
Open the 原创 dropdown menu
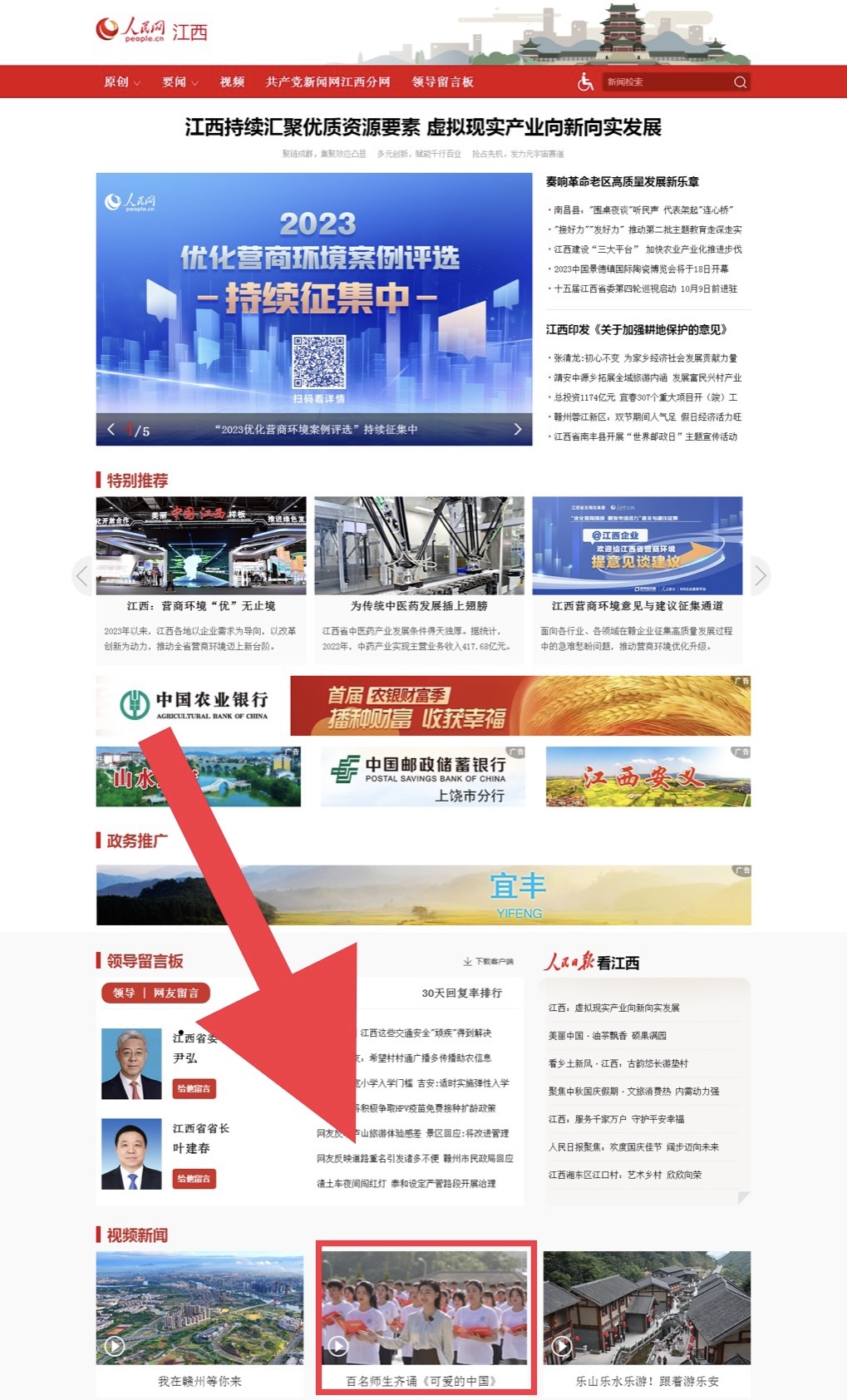[x=121, y=82]
